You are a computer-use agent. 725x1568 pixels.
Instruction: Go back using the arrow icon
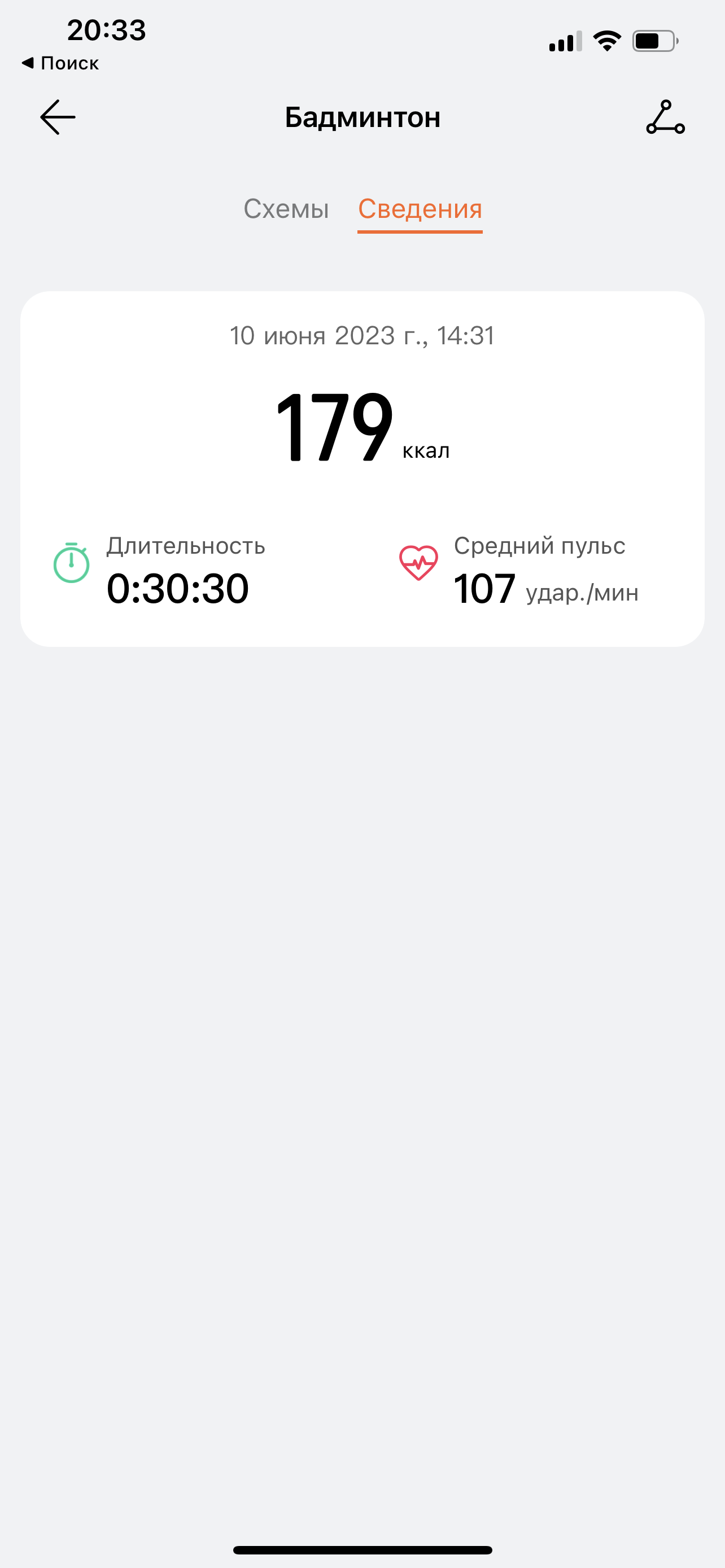58,117
